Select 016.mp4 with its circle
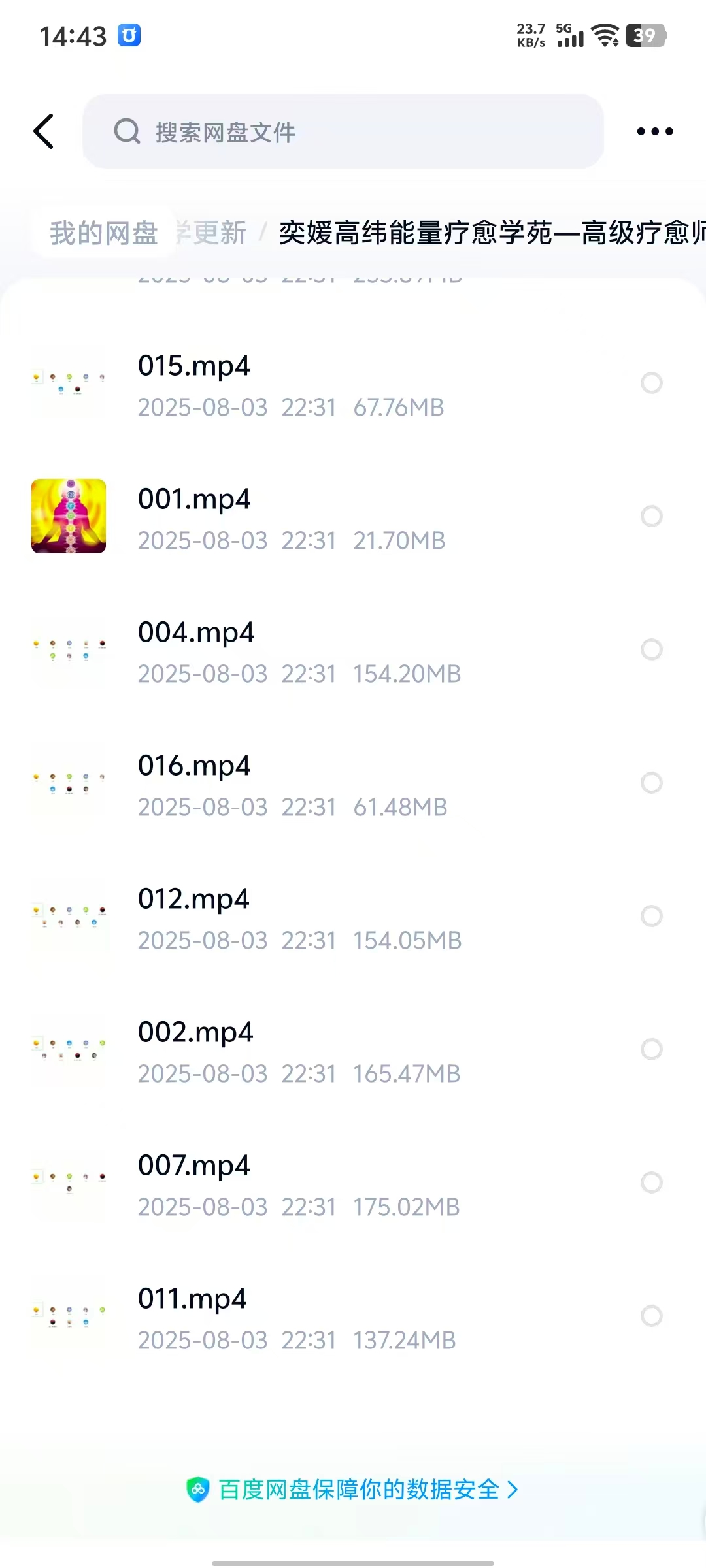The width and height of the screenshot is (706, 1568). pyautogui.click(x=651, y=783)
